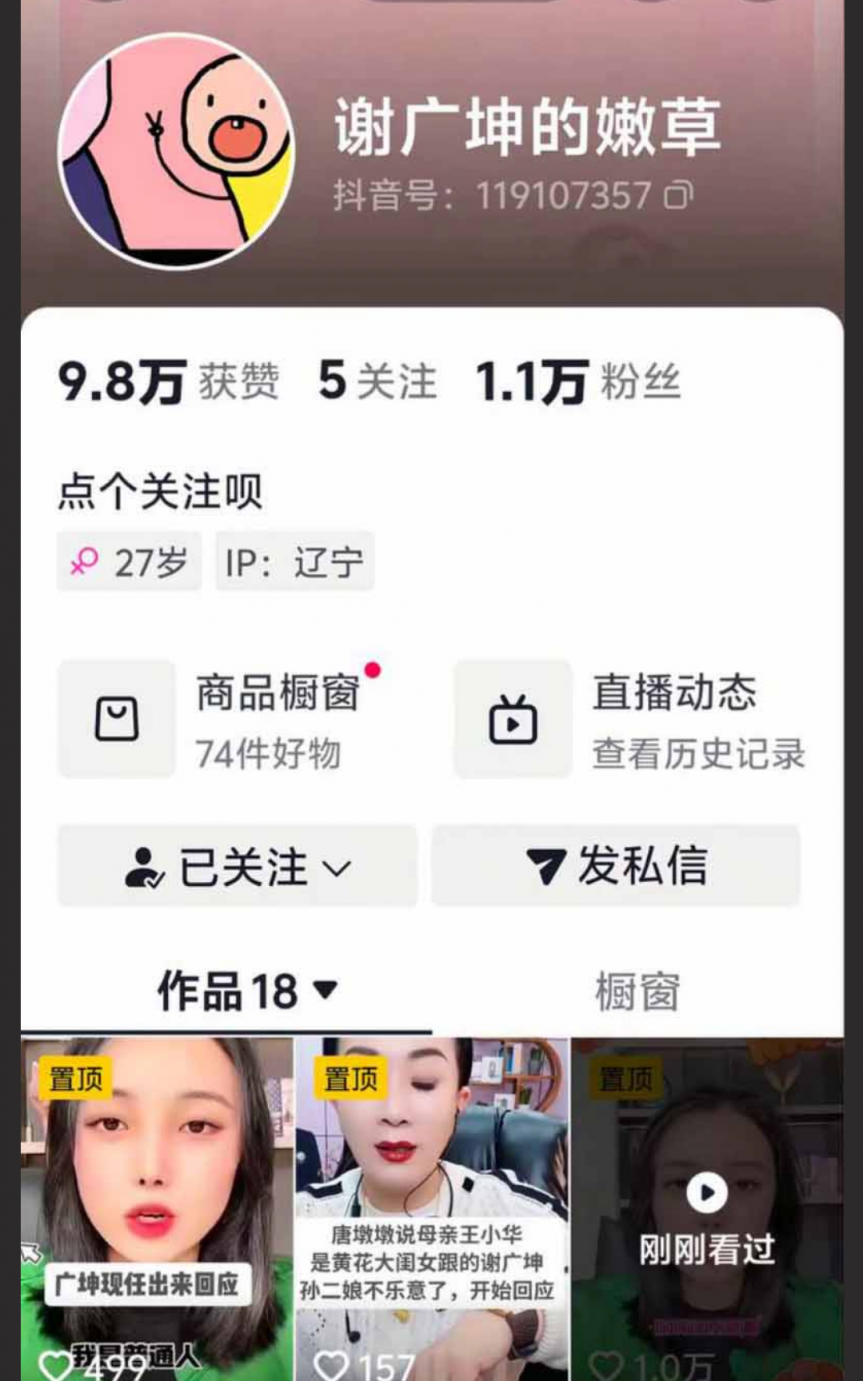The width and height of the screenshot is (863, 1381).
Task: Expand the 已关注 follow options
Action: coord(238,866)
